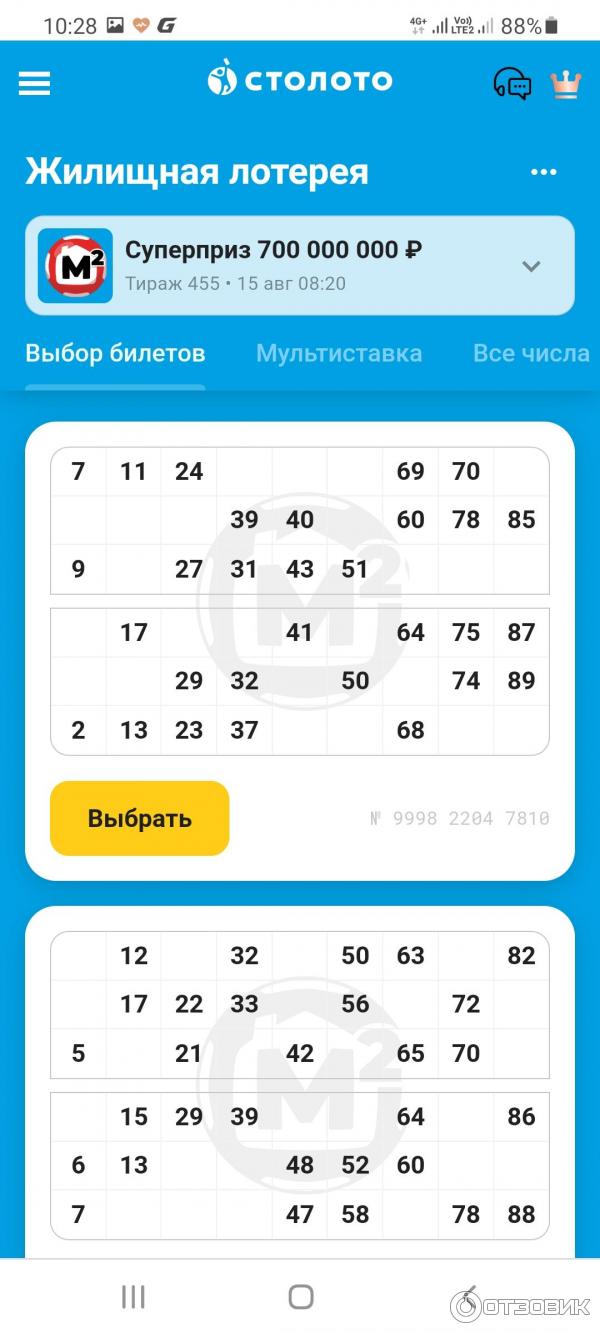Open the recent apps button
The width and height of the screenshot is (600, 1333).
[x=133, y=1297]
